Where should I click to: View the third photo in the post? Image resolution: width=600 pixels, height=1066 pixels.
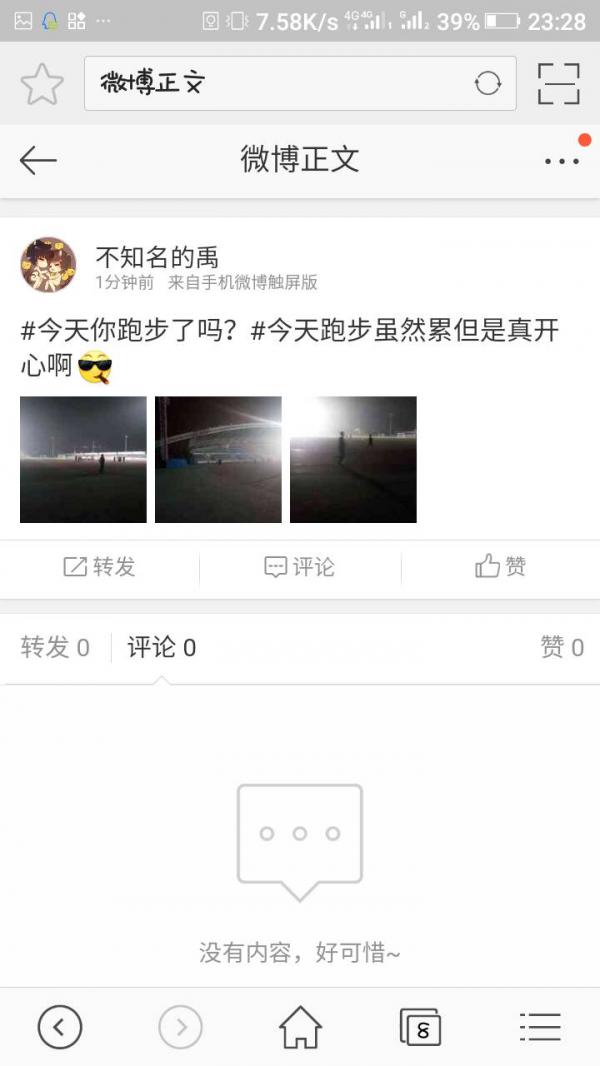pyautogui.click(x=353, y=459)
